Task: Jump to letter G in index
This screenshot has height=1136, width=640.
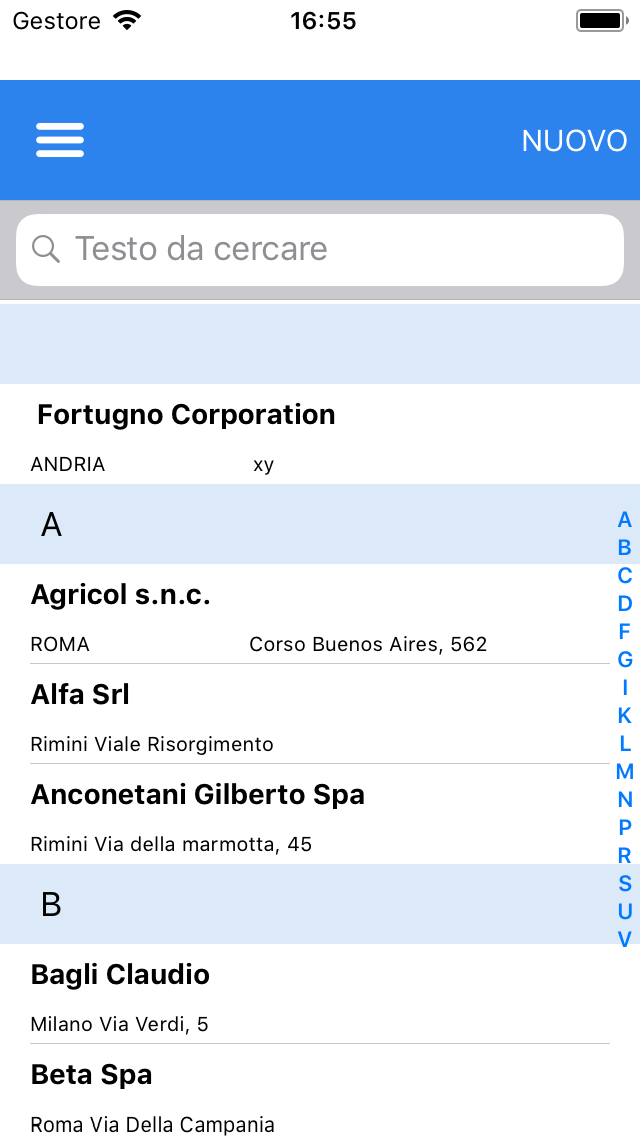Action: [625, 659]
